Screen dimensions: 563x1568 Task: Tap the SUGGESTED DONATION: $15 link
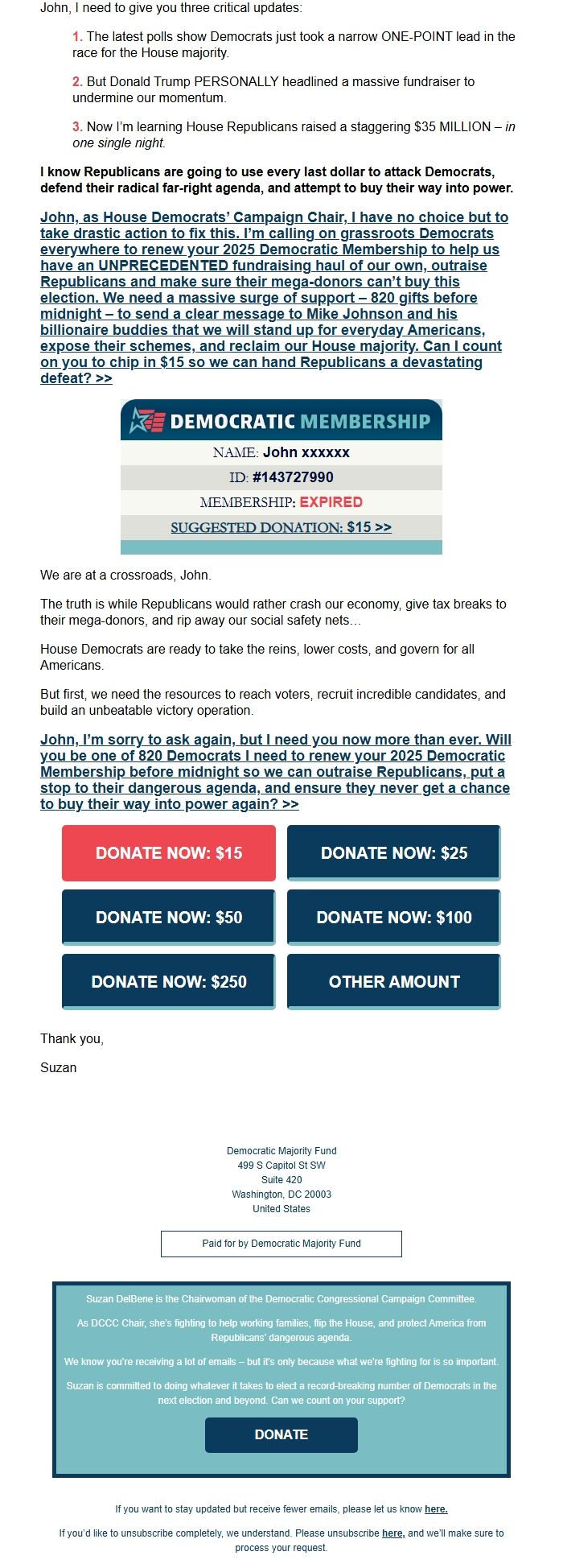coord(281,527)
